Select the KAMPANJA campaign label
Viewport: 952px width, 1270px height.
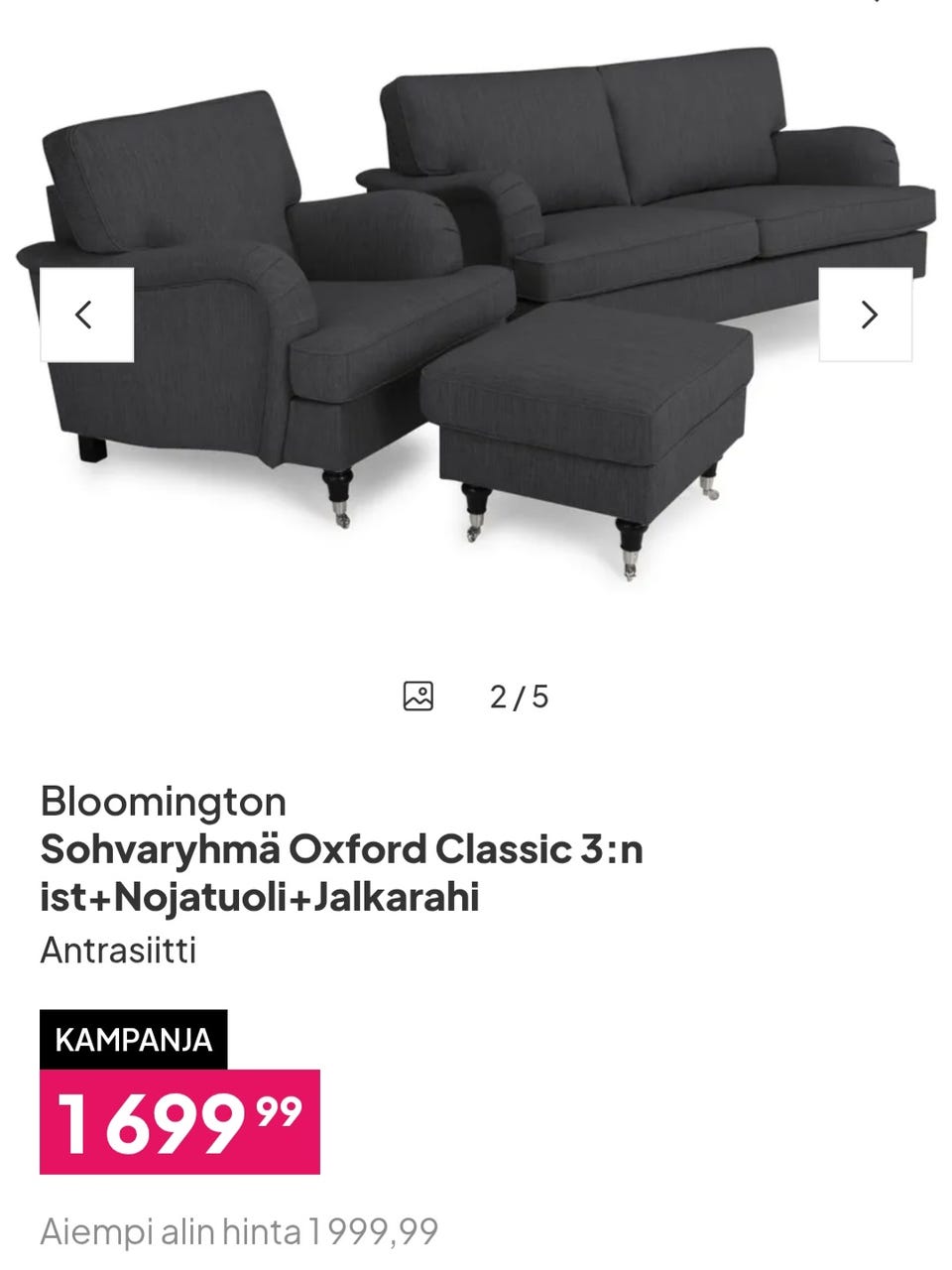132,1040
